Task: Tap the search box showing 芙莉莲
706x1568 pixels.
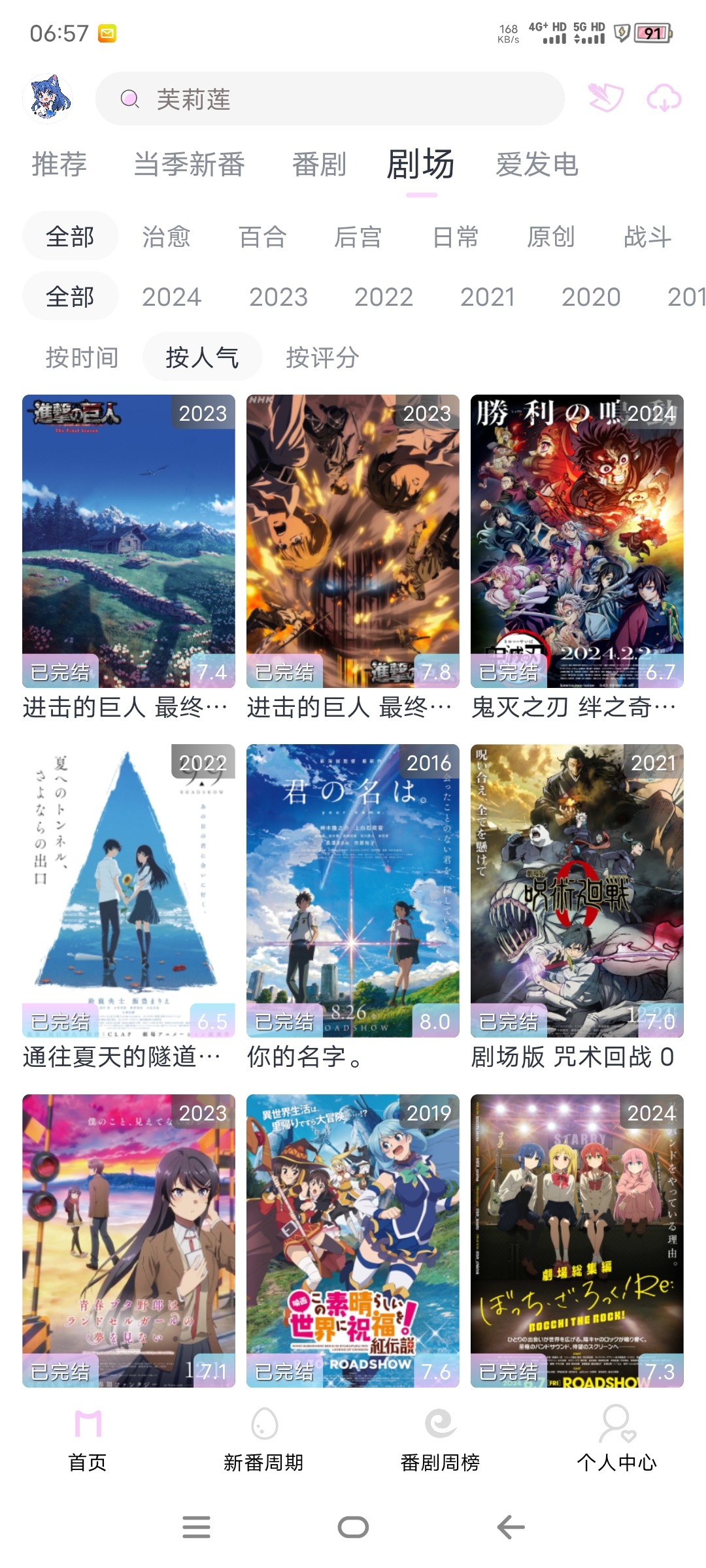Action: click(x=330, y=99)
